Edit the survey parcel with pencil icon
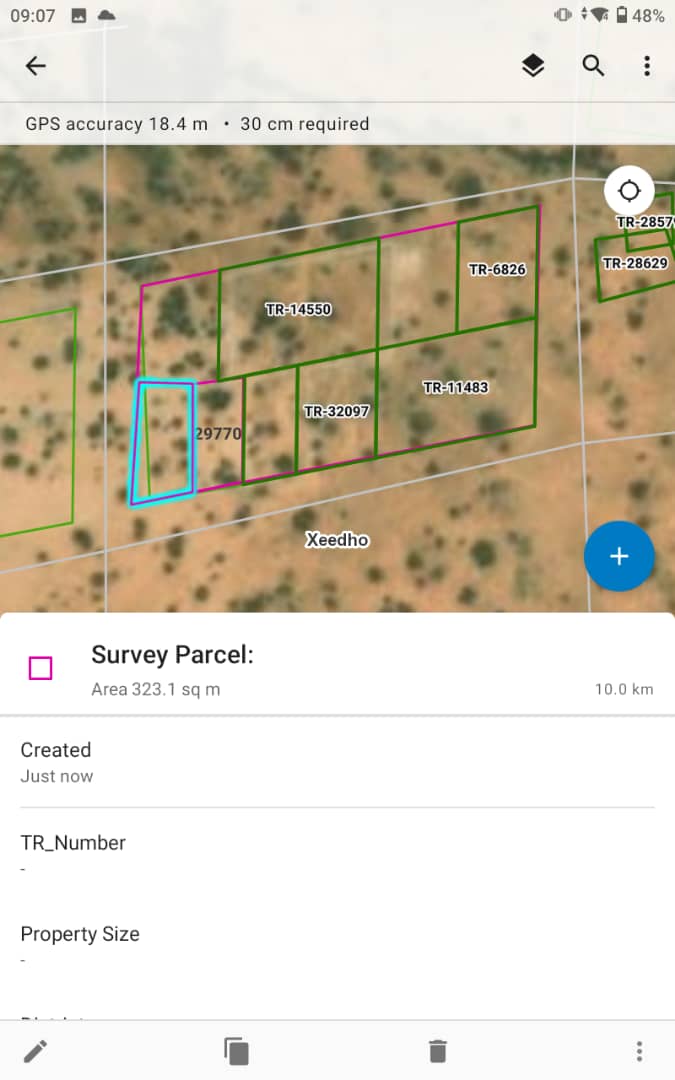Screen dimensions: 675x1080 [35, 1051]
